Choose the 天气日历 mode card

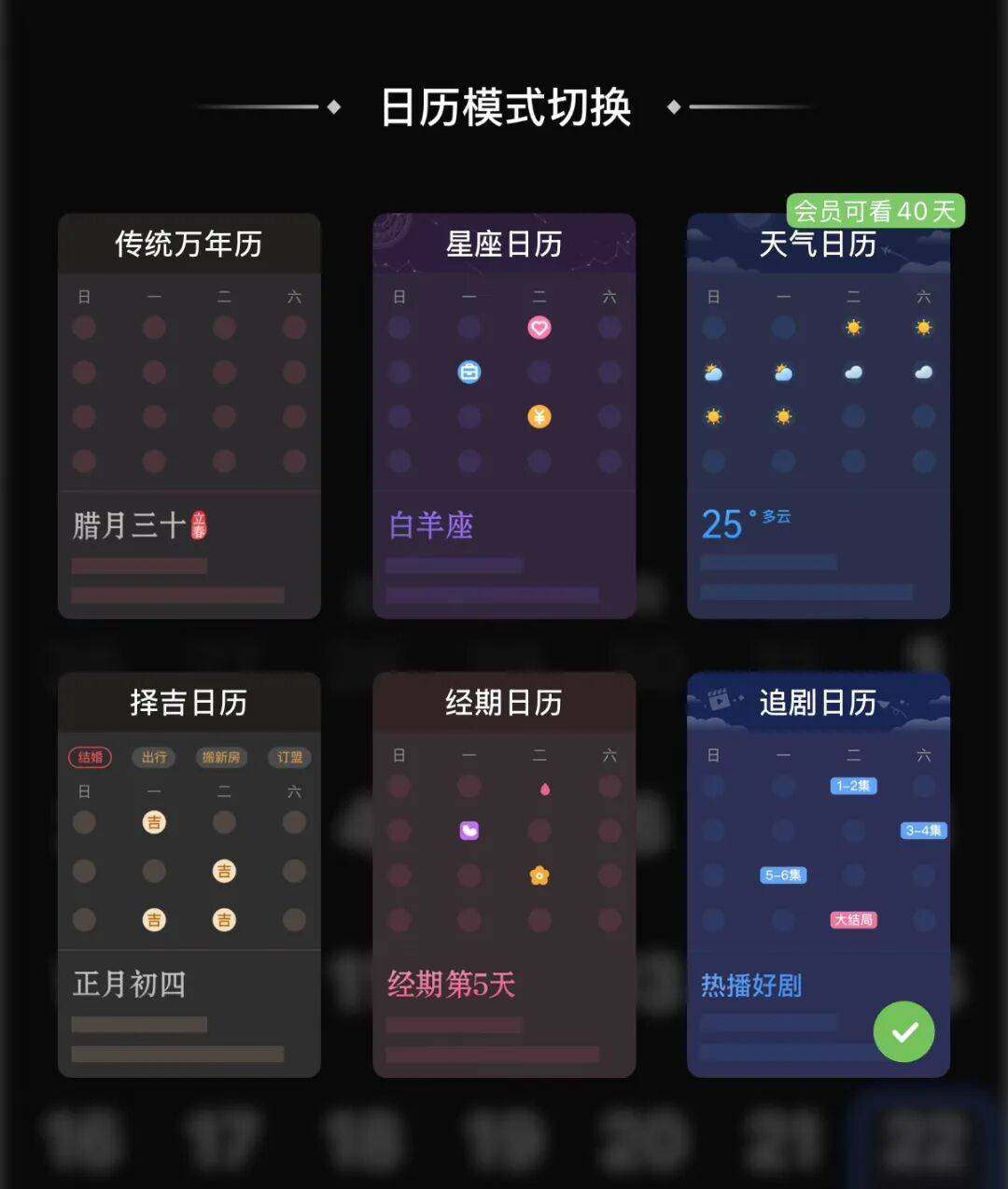(819, 415)
